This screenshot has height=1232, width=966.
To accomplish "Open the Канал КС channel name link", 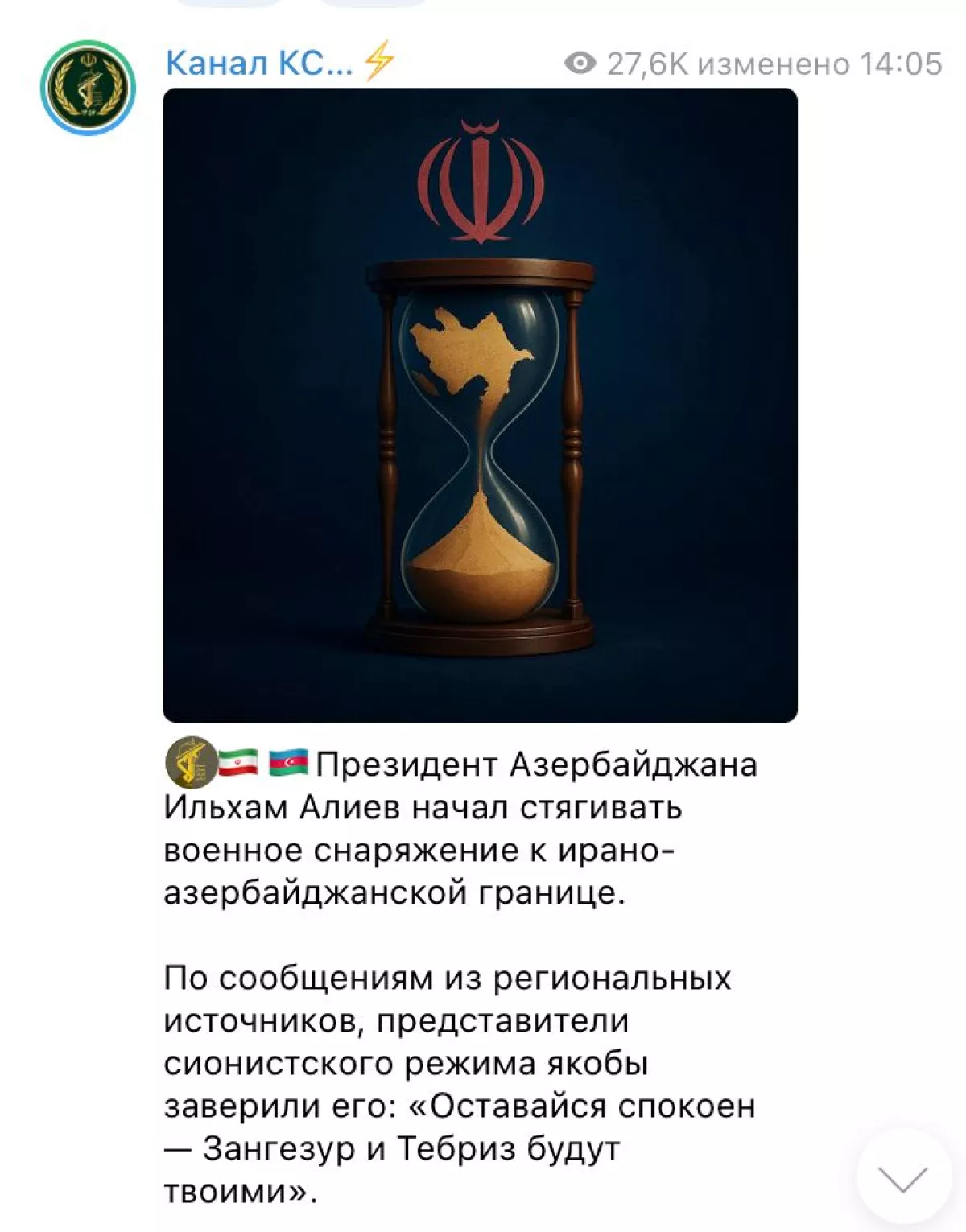I will tap(259, 63).
